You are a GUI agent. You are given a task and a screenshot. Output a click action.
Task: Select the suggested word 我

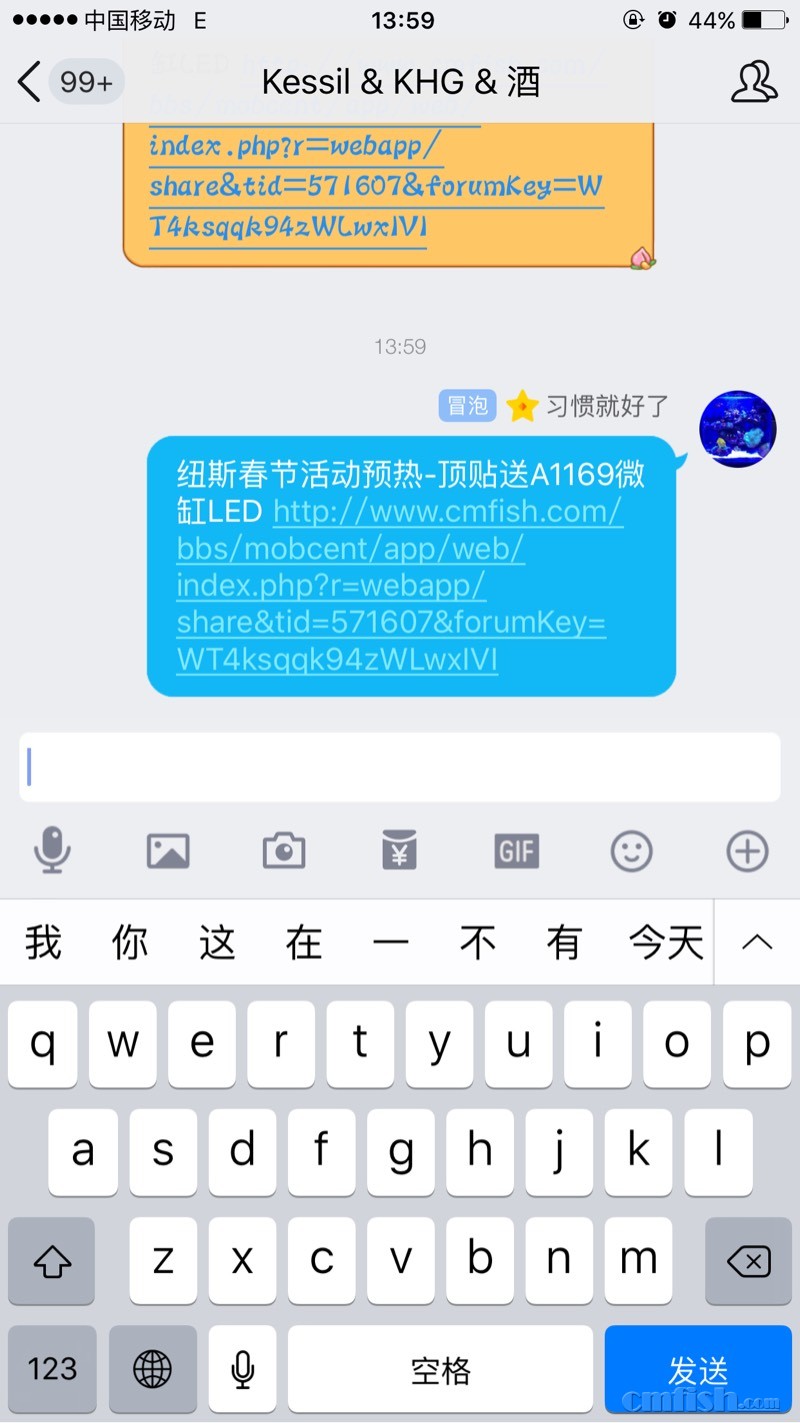43,942
